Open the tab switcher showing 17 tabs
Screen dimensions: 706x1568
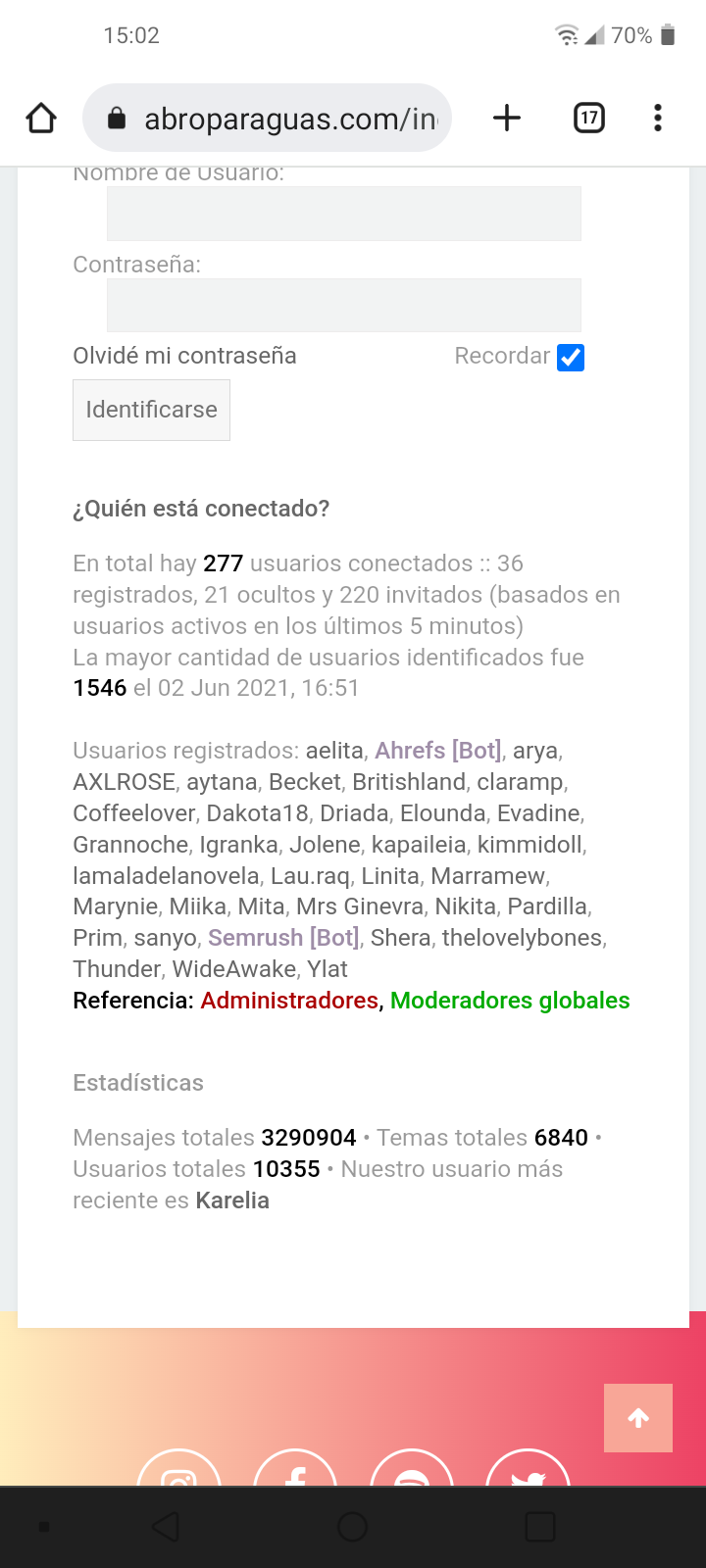[x=588, y=119]
